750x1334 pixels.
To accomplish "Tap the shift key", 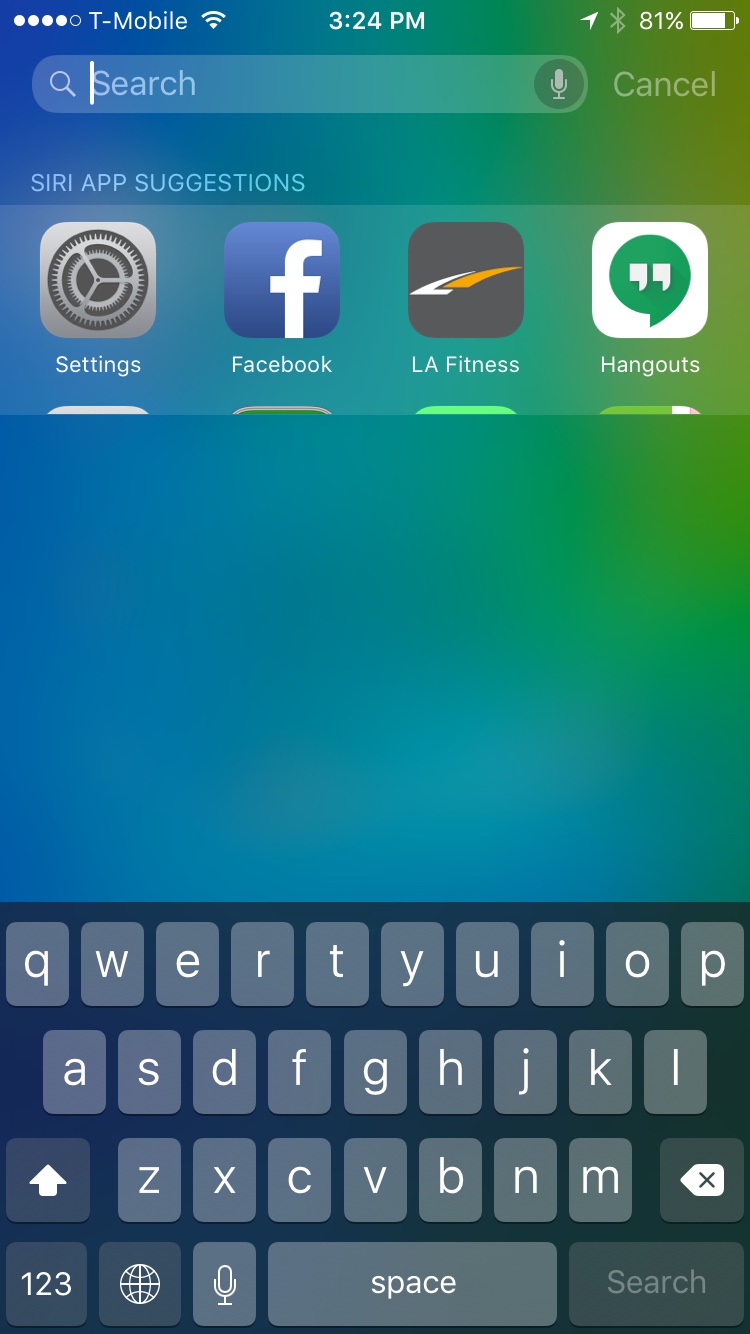I will [48, 1181].
